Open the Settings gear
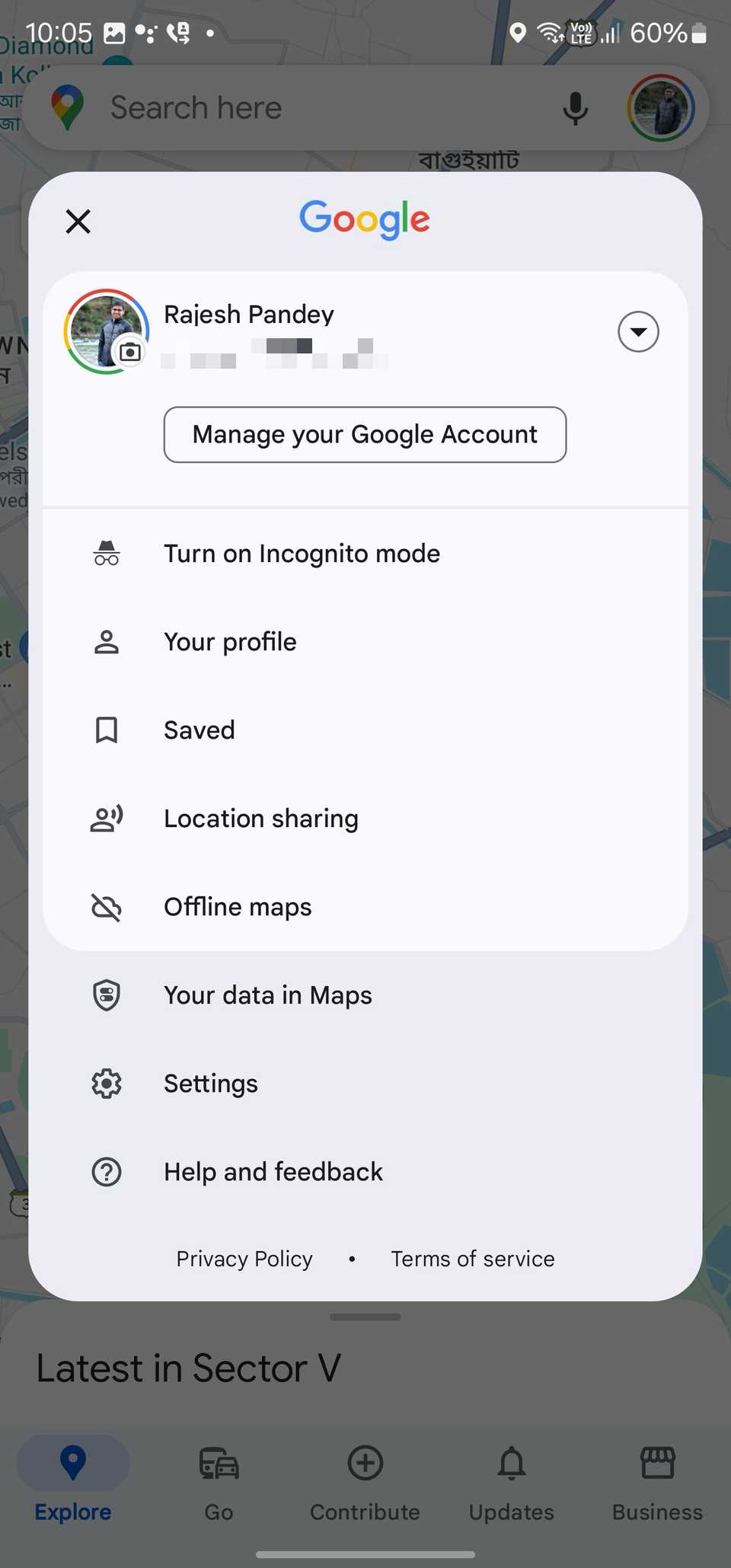Screen dimensions: 731x1568 211,1083
